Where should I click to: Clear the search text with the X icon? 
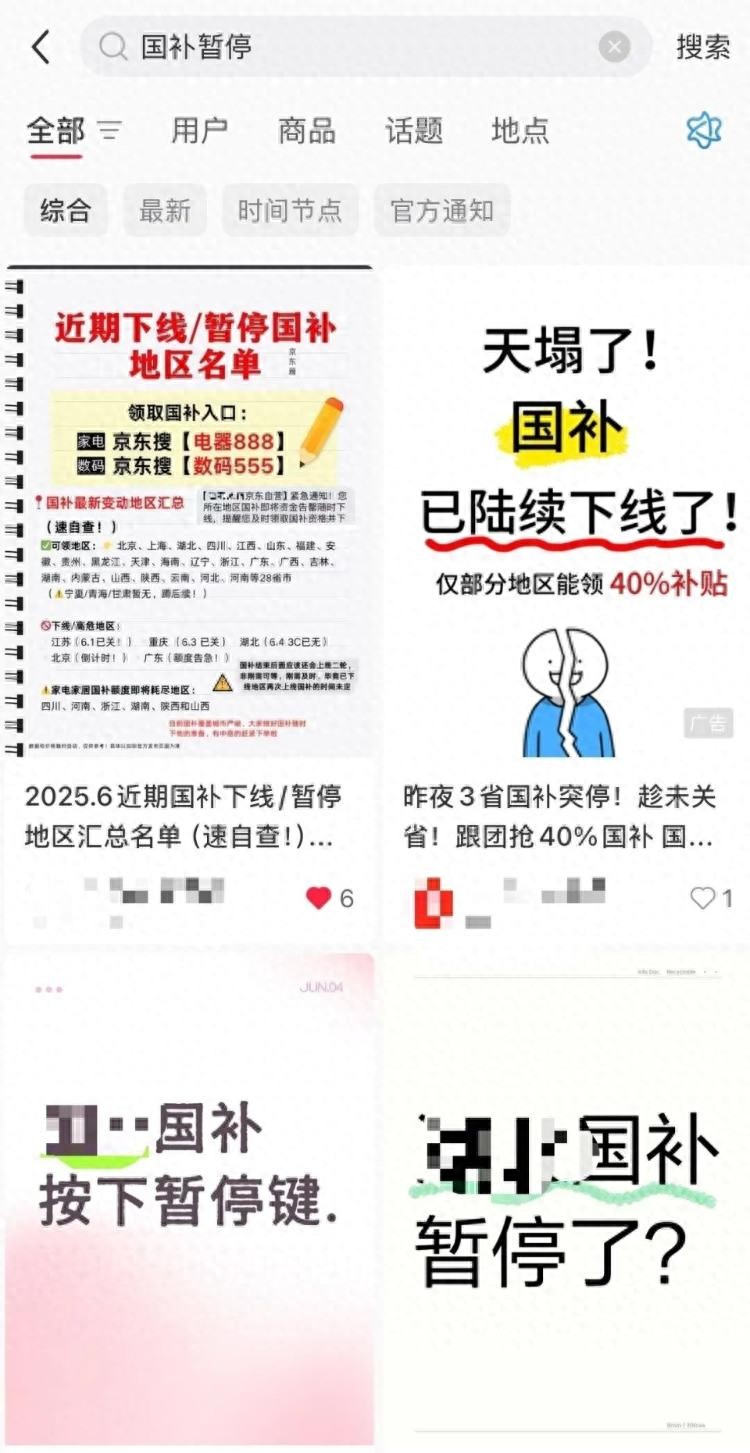pos(615,46)
